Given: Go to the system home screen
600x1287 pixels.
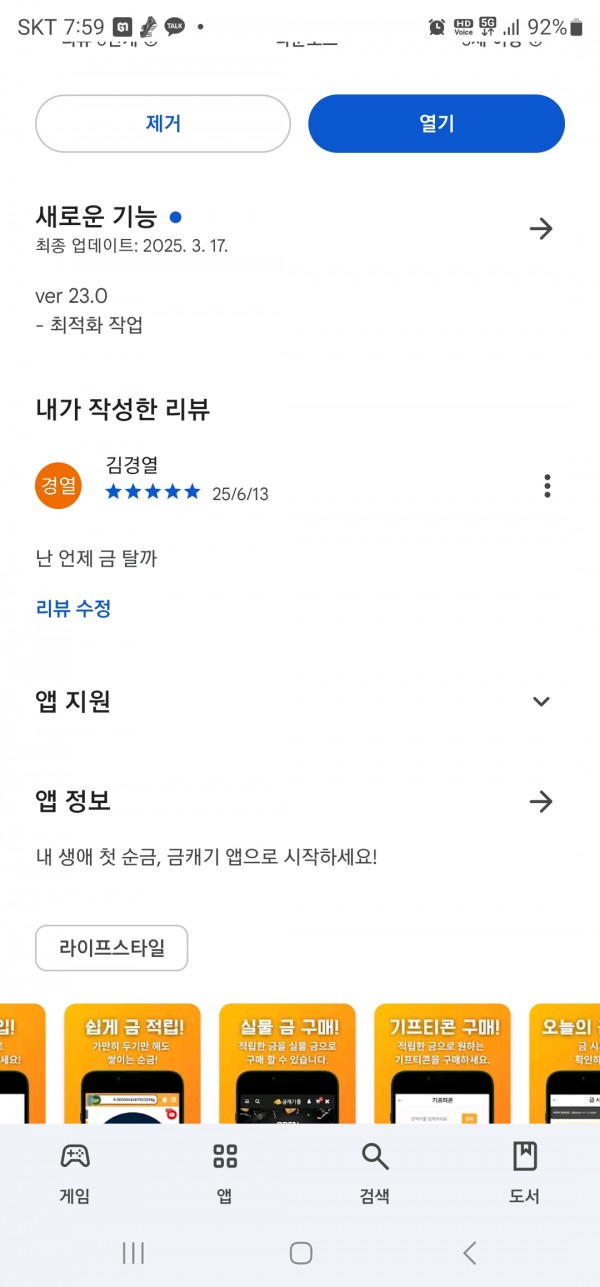Looking at the screenshot, I should 300,1252.
